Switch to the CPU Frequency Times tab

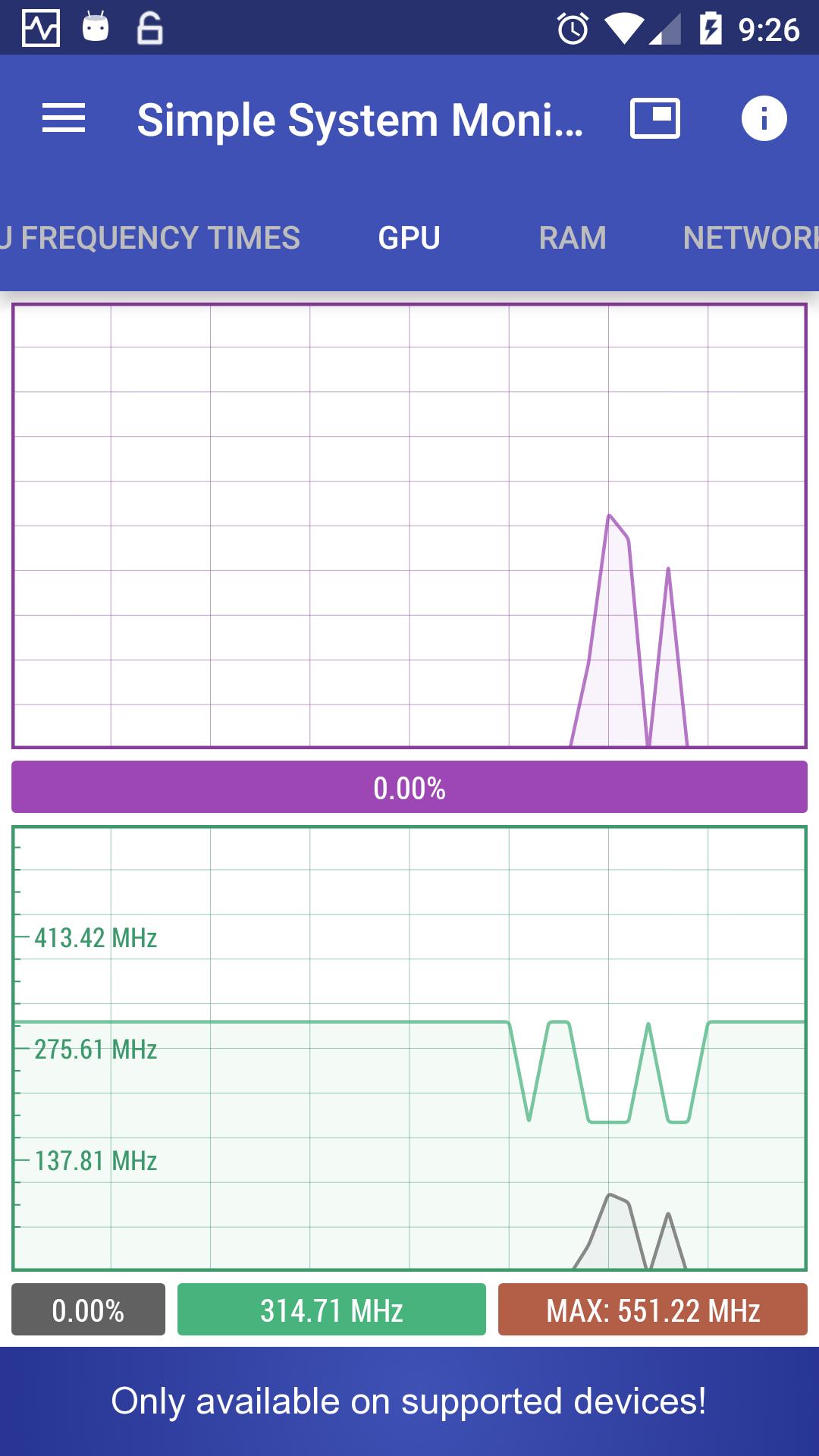tap(152, 238)
